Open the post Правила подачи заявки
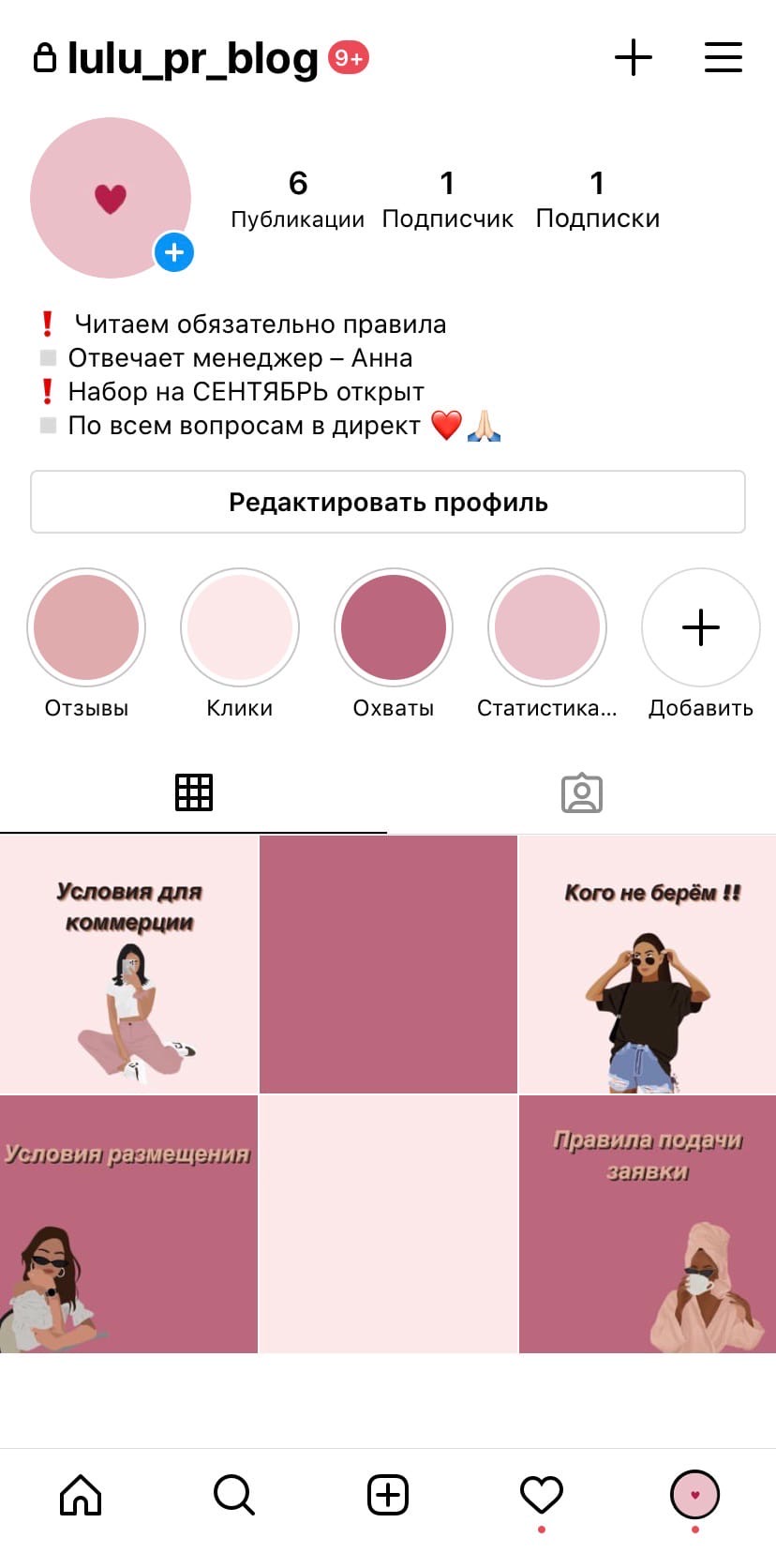 648,1224
